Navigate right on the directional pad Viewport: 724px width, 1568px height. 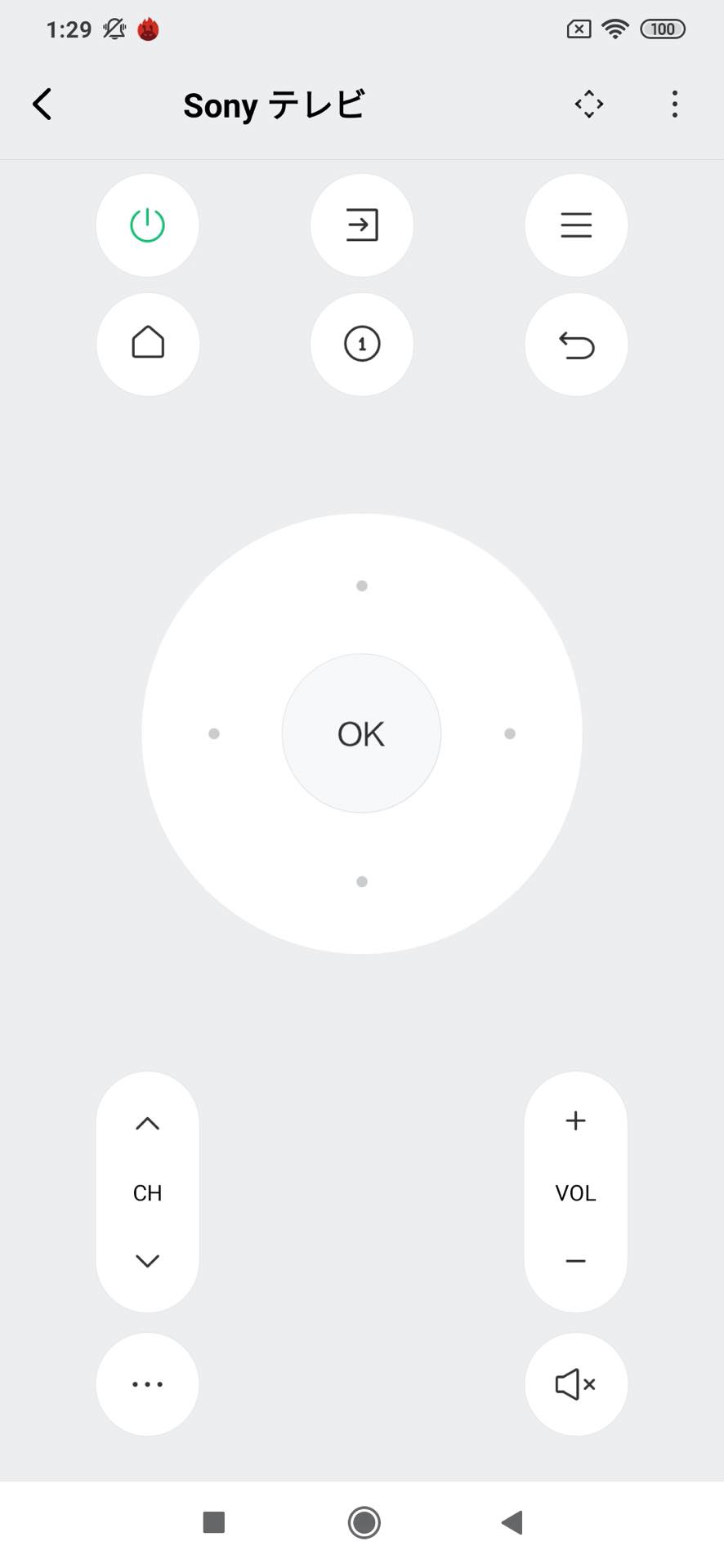coord(510,733)
